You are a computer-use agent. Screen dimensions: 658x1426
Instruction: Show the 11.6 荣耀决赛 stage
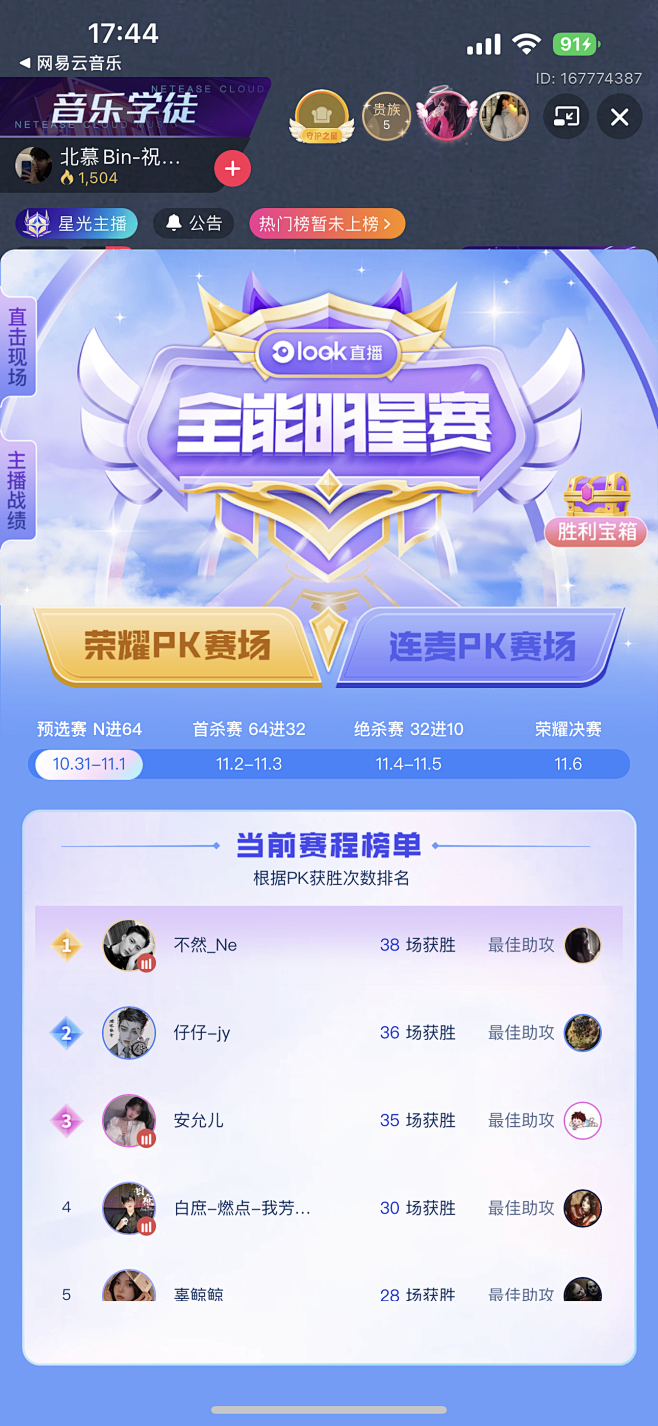[x=568, y=764]
